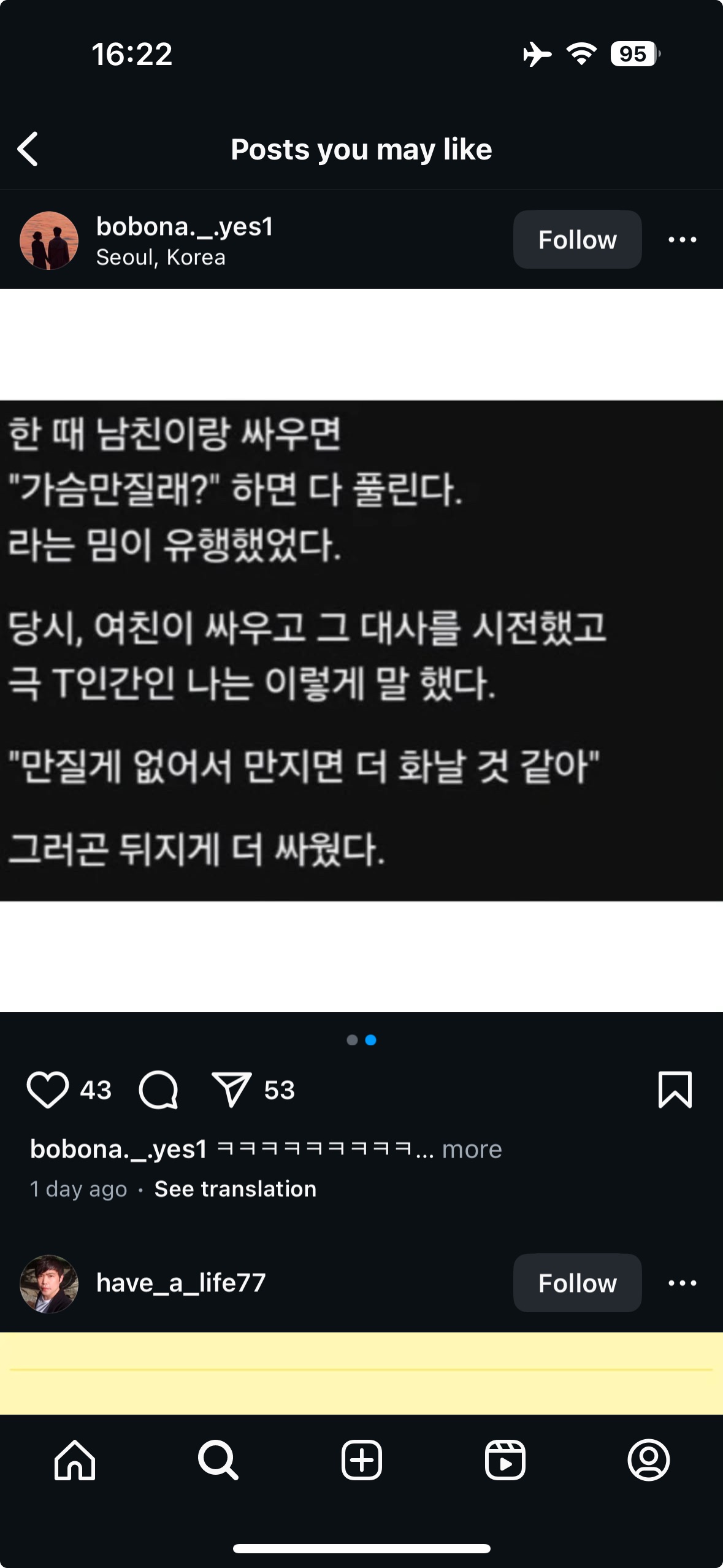Open bobona._.yes1's profile picture
The width and height of the screenshot is (723, 1568).
tap(49, 240)
